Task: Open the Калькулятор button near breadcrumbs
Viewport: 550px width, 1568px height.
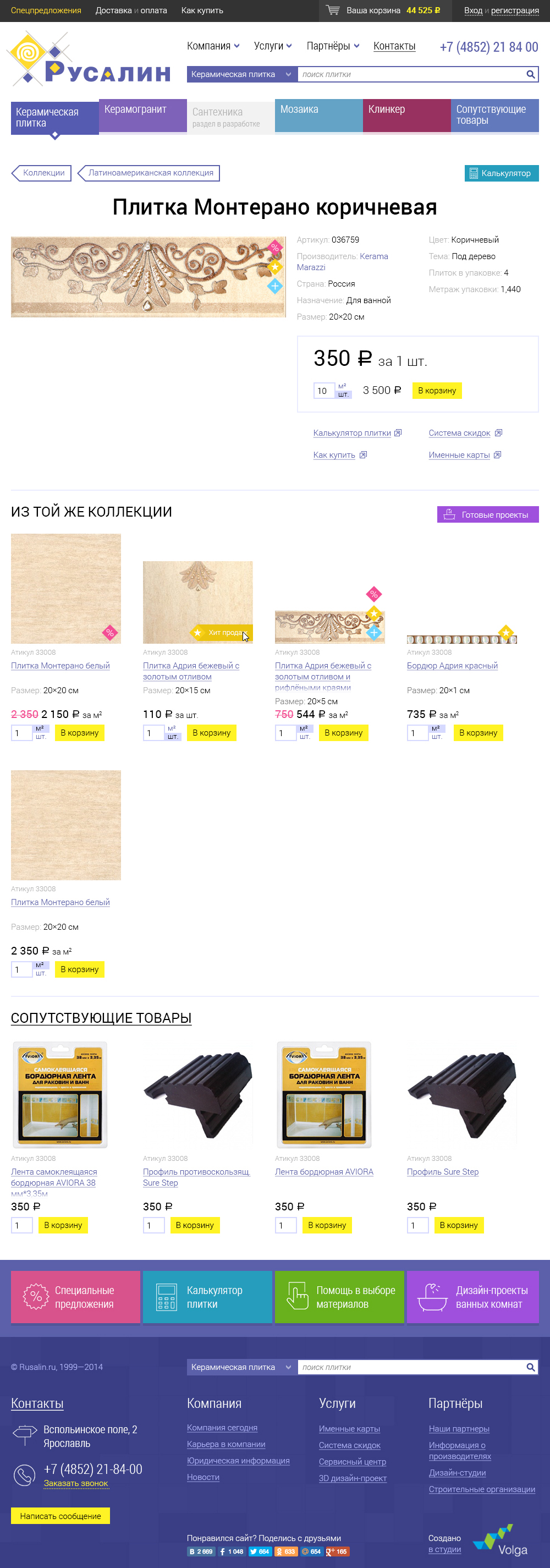Action: click(x=502, y=173)
